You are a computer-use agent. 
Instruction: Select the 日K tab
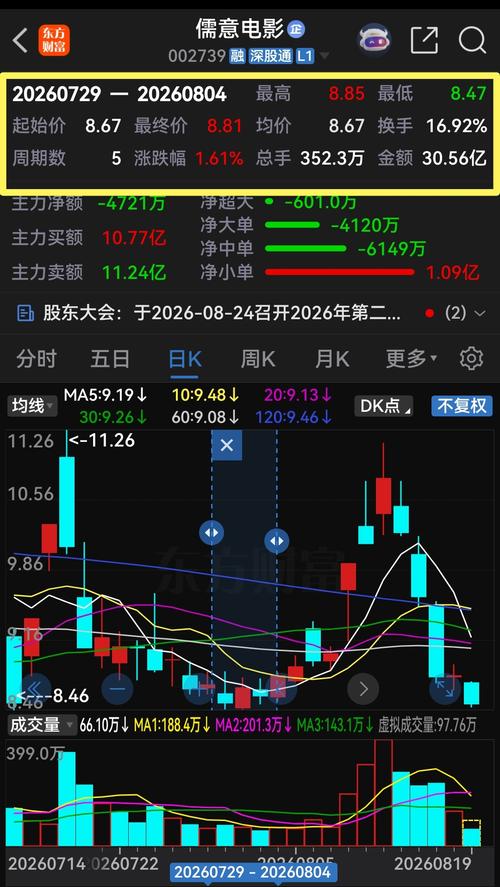pos(185,359)
